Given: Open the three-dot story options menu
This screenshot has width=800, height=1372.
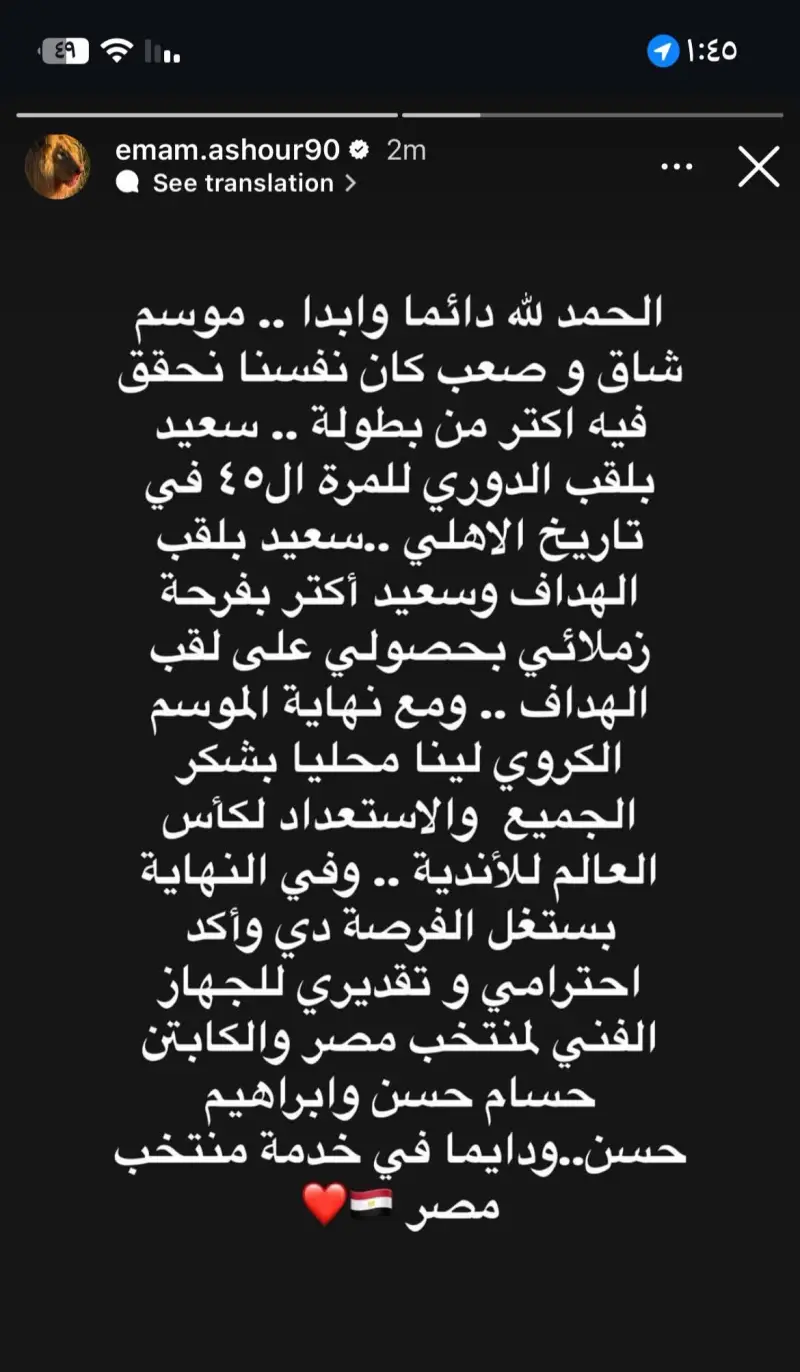Looking at the screenshot, I should click(677, 167).
